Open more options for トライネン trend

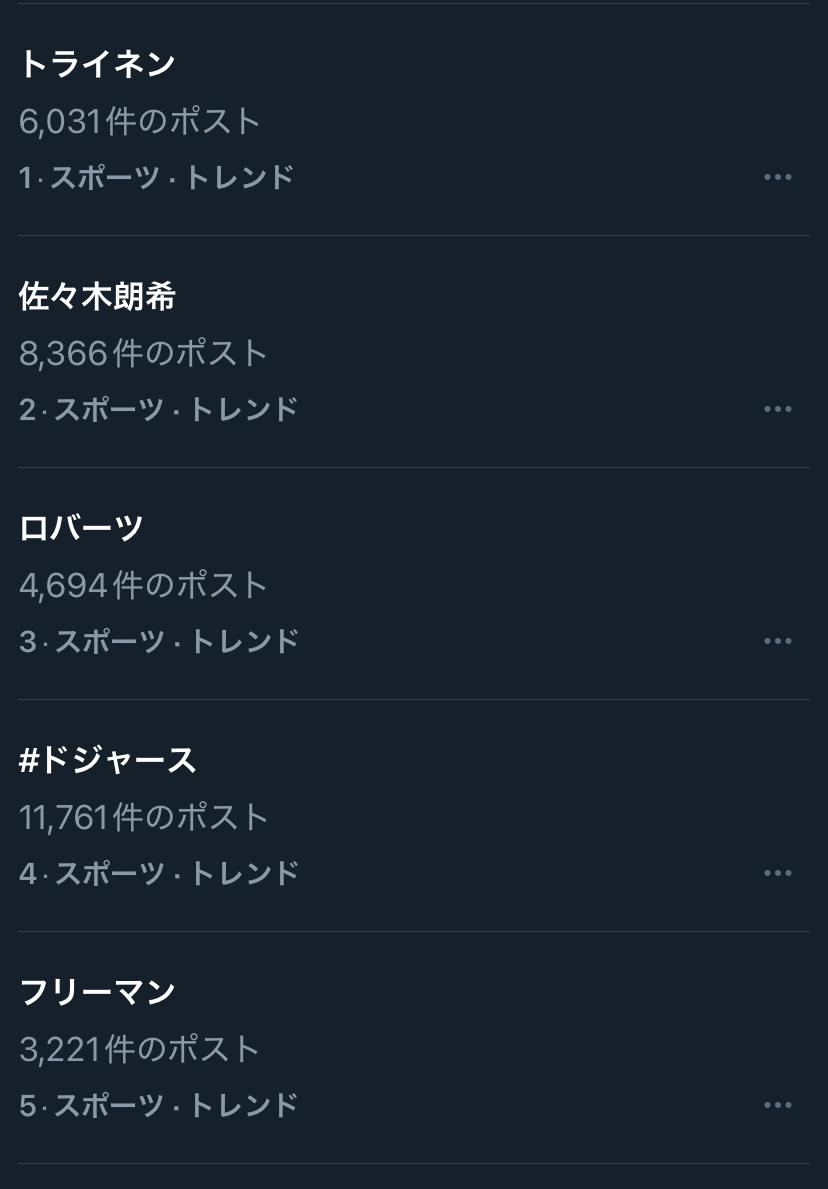point(777,177)
